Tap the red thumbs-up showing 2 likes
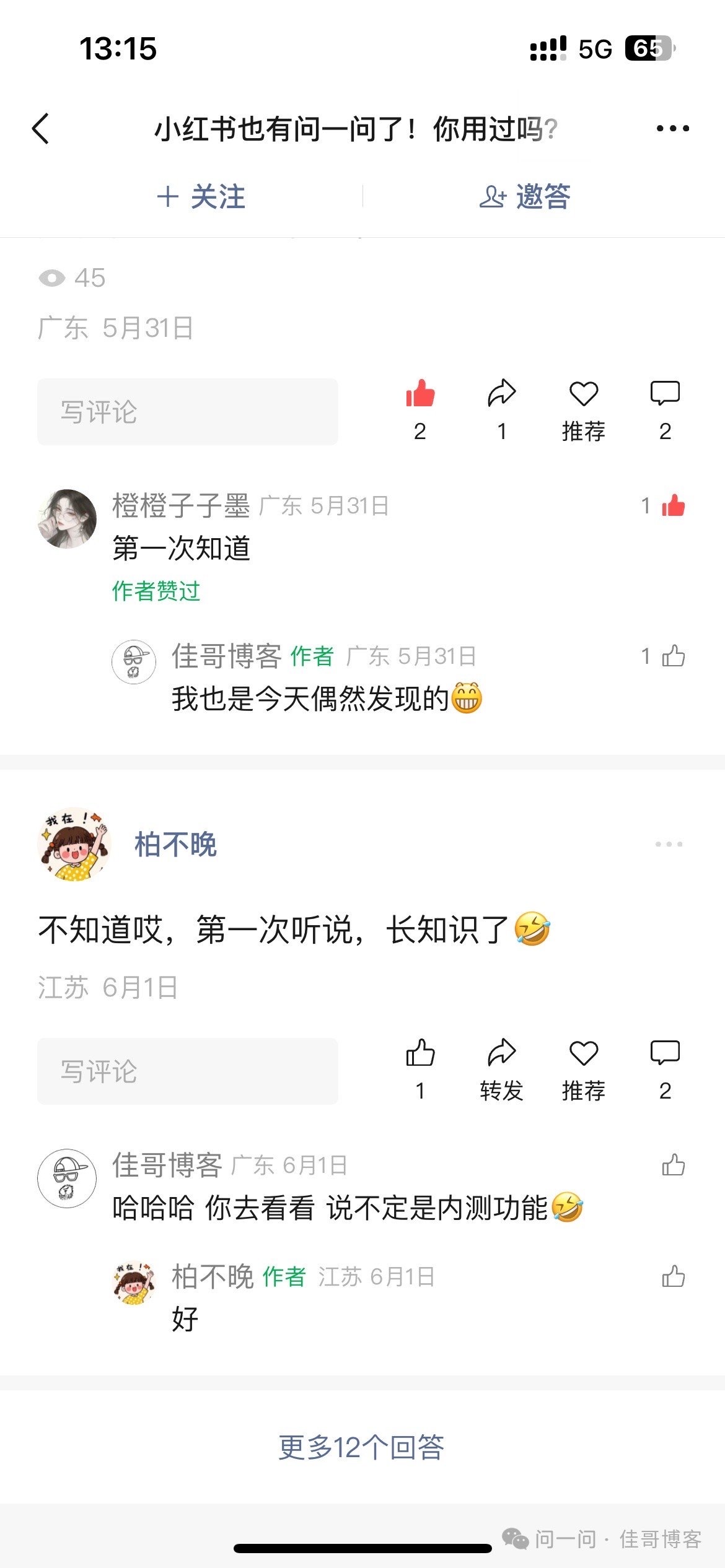 point(420,410)
